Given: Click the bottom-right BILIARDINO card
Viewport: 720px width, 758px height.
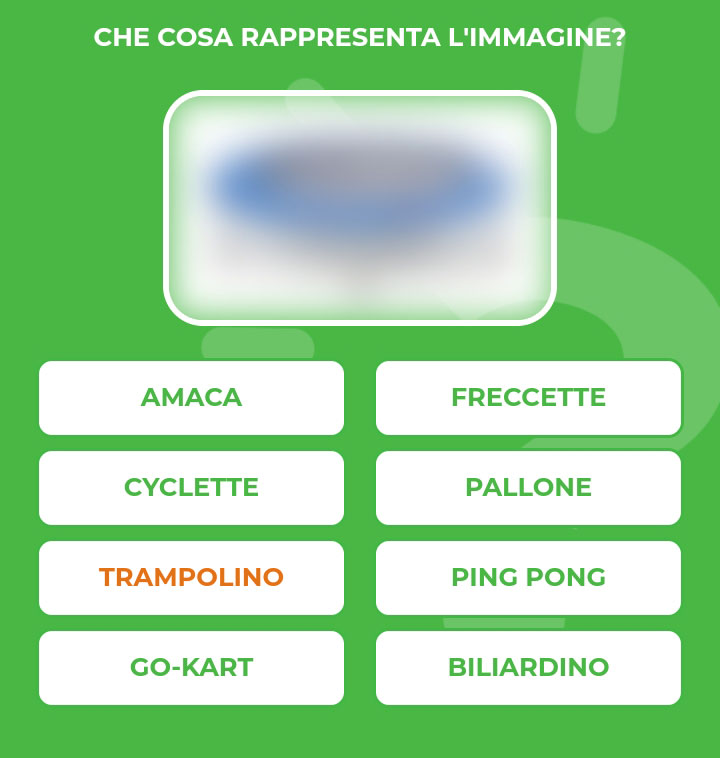Looking at the screenshot, I should pyautogui.click(x=528, y=667).
